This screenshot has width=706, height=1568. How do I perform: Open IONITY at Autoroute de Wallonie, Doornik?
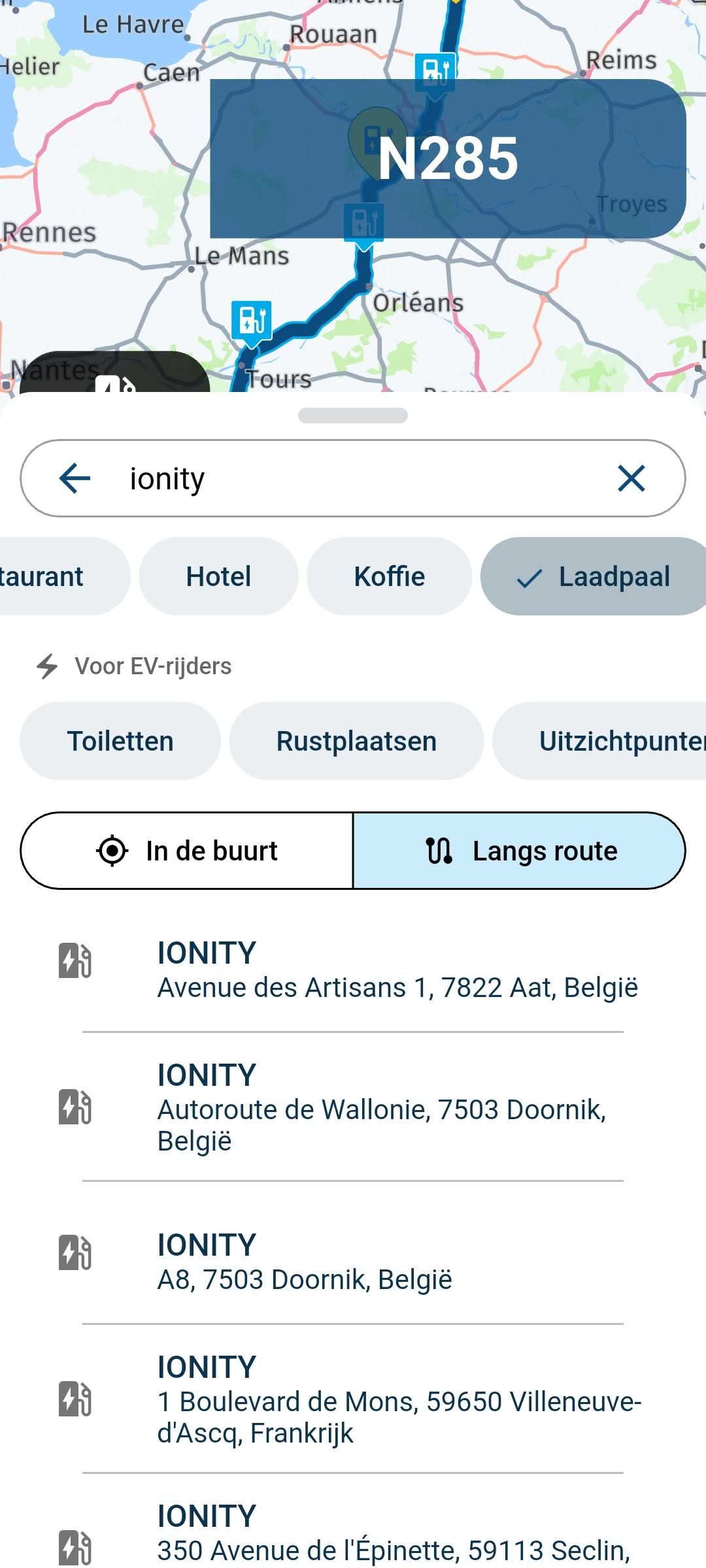pyautogui.click(x=353, y=1107)
